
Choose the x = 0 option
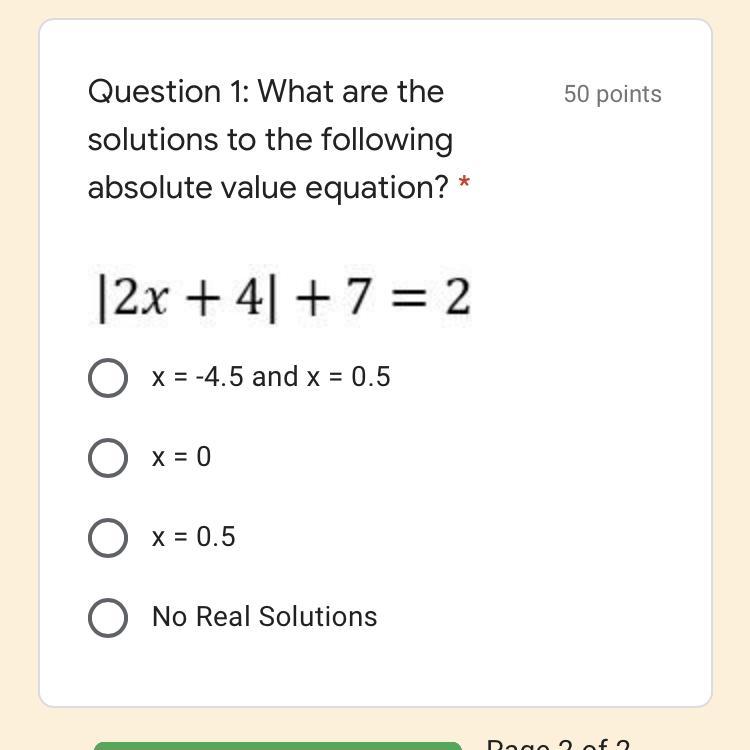108,458
